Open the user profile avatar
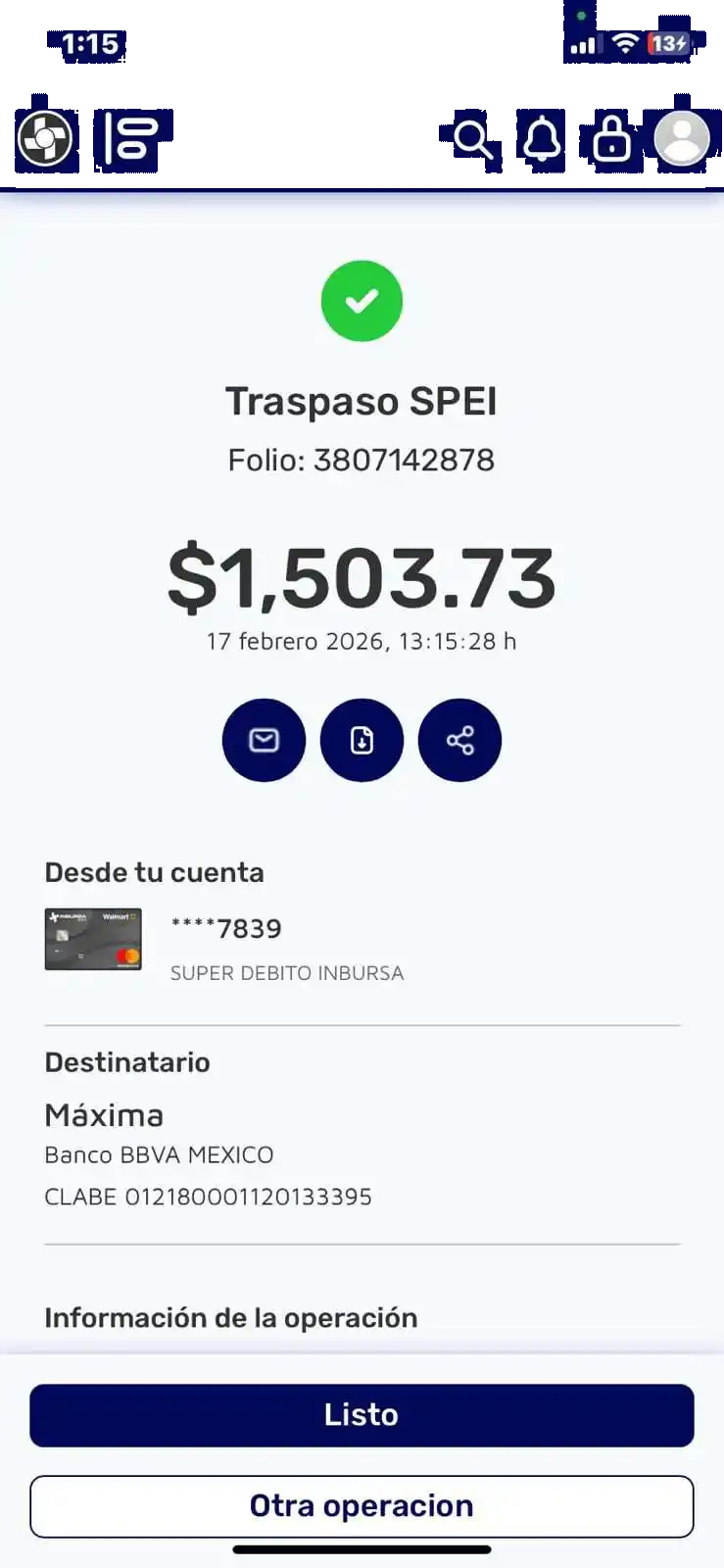The height and width of the screenshot is (1568, 724). 682,138
